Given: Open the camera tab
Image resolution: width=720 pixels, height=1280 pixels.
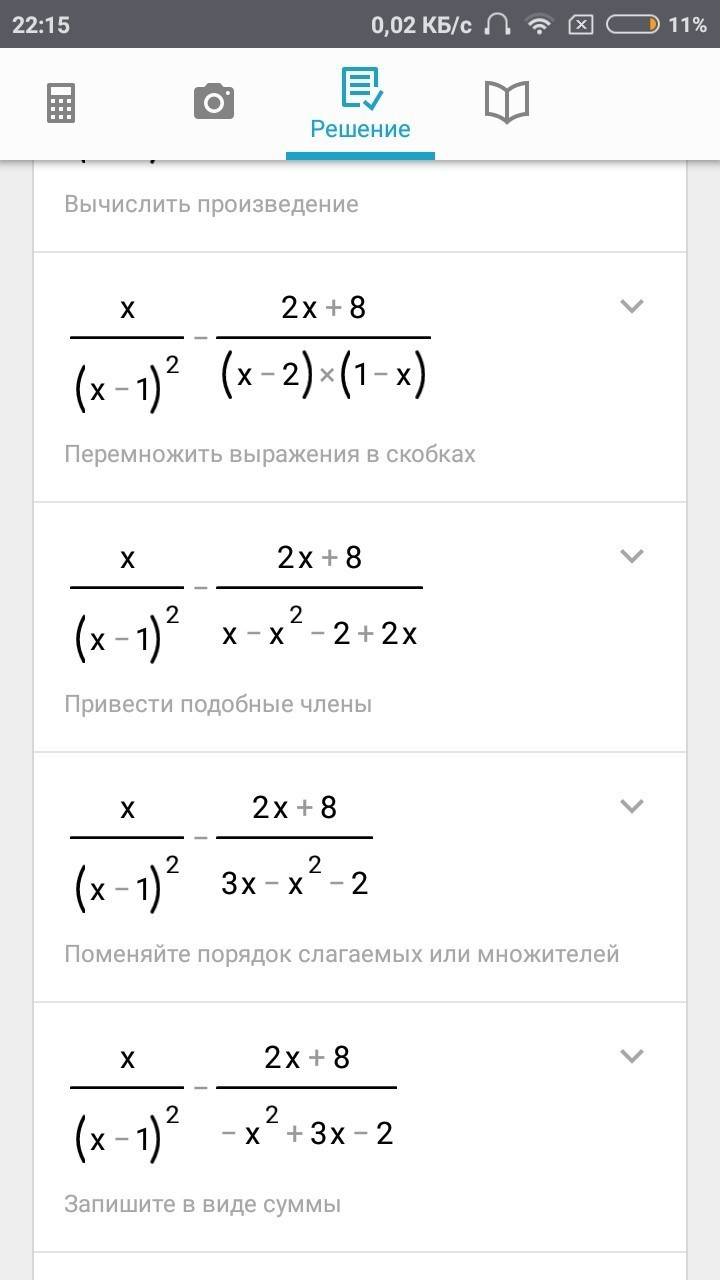Looking at the screenshot, I should coord(213,102).
